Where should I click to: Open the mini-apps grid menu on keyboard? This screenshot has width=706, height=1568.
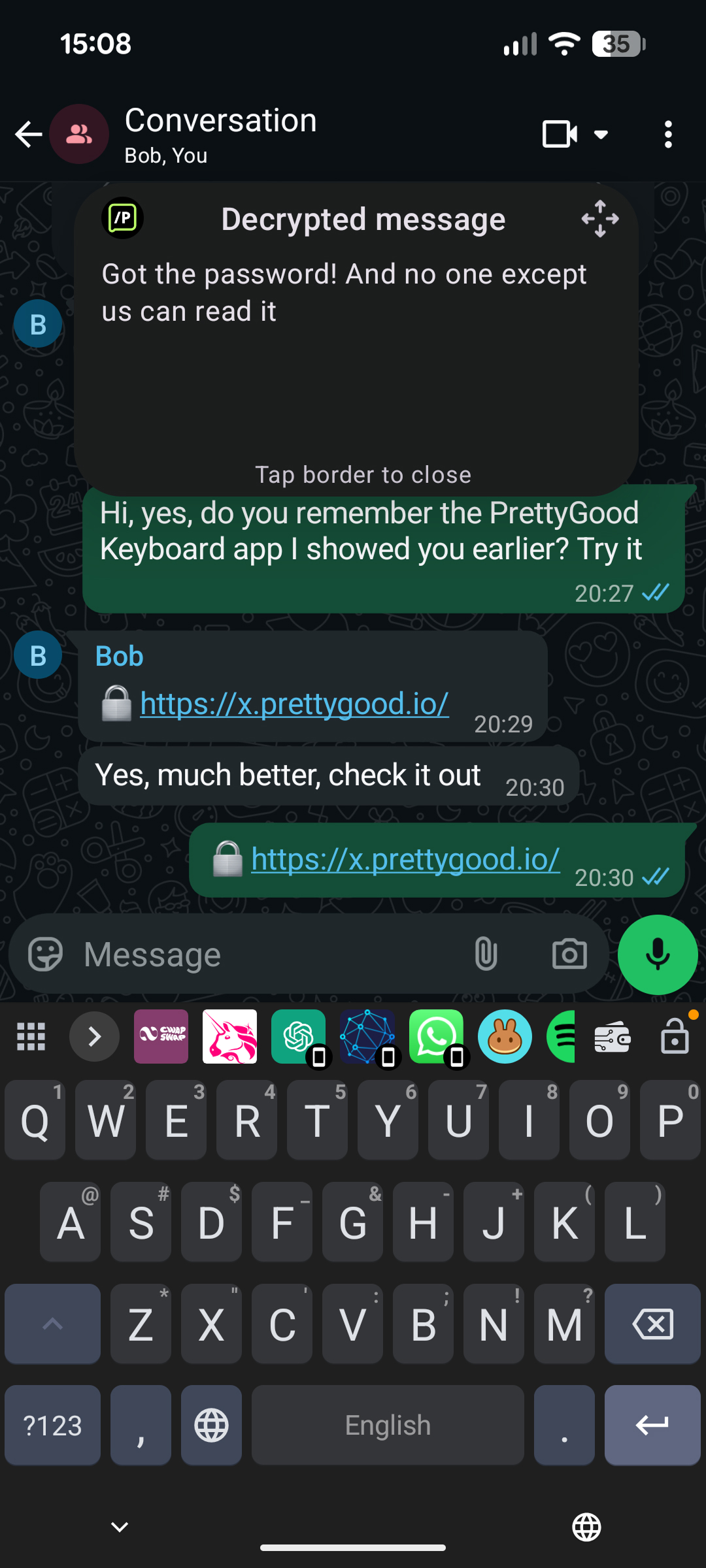click(31, 1036)
